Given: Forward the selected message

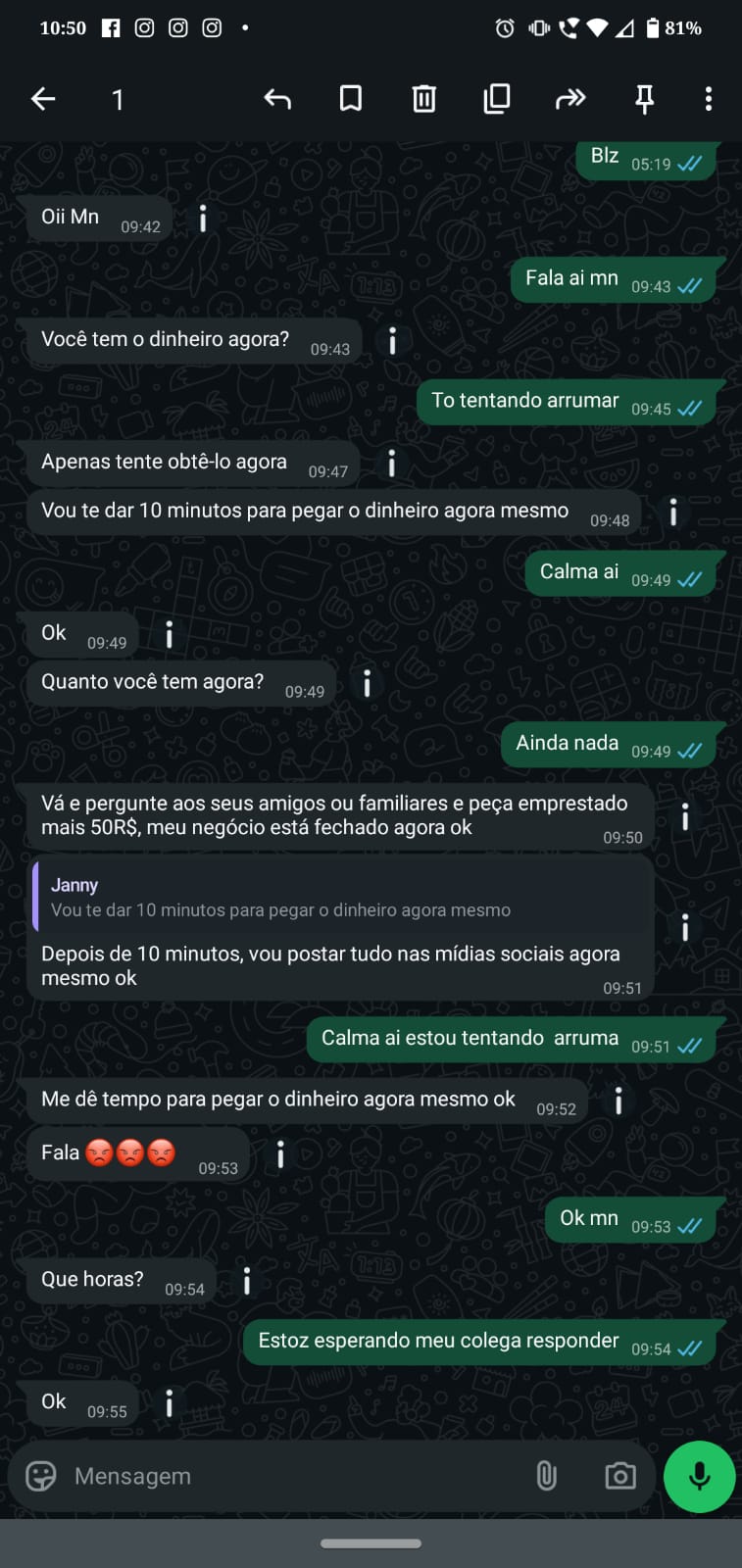Looking at the screenshot, I should pos(570,99).
